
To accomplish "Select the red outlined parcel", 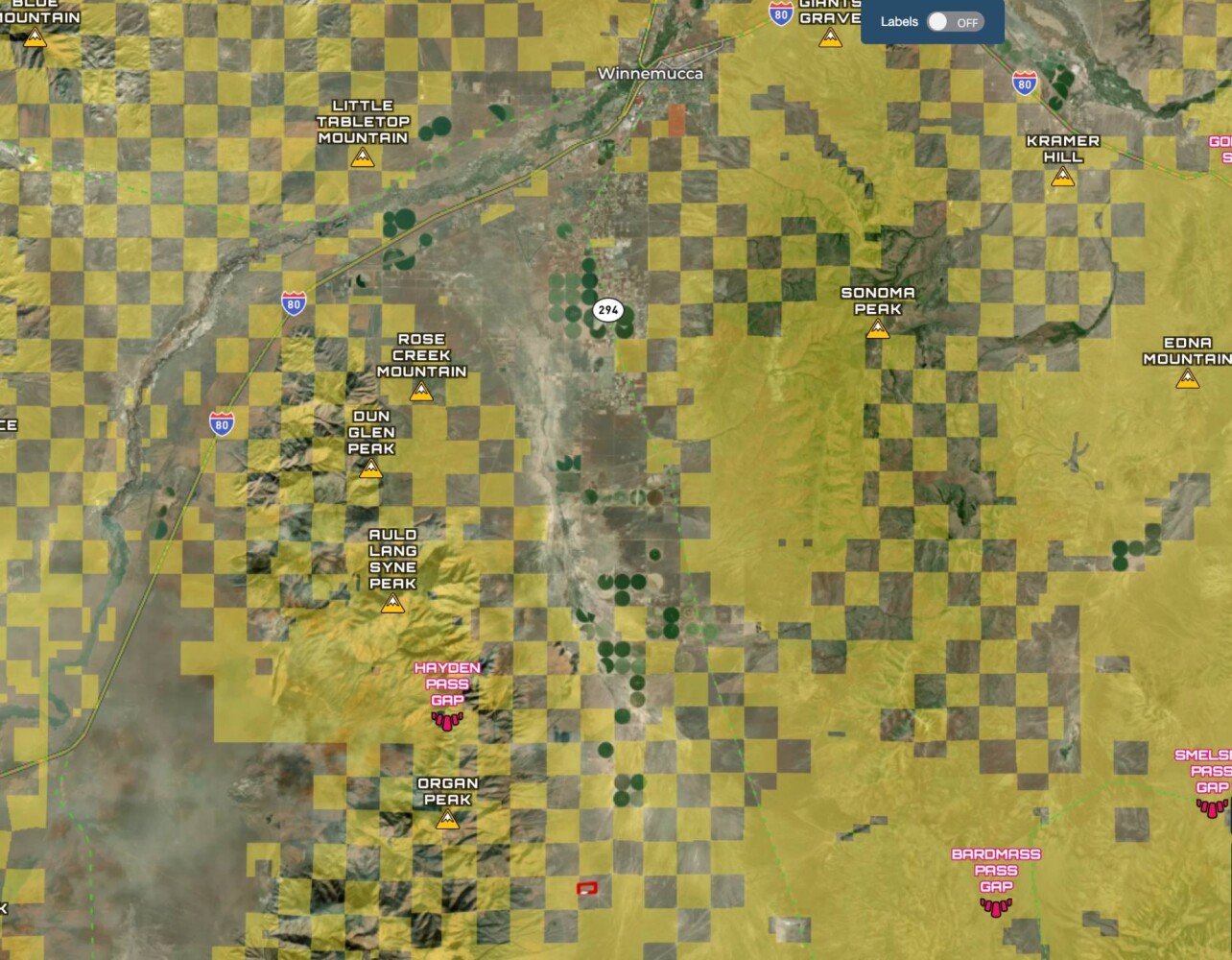I will (587, 889).
